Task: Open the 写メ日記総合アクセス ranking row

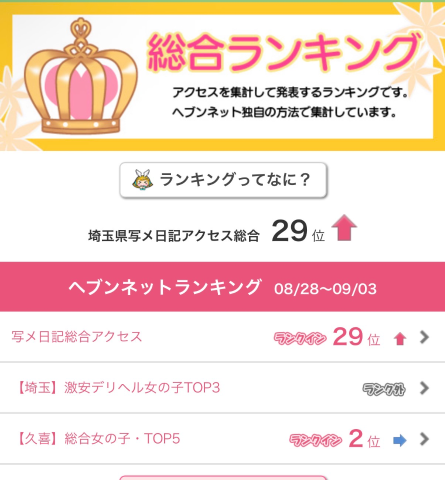Action: [222, 337]
